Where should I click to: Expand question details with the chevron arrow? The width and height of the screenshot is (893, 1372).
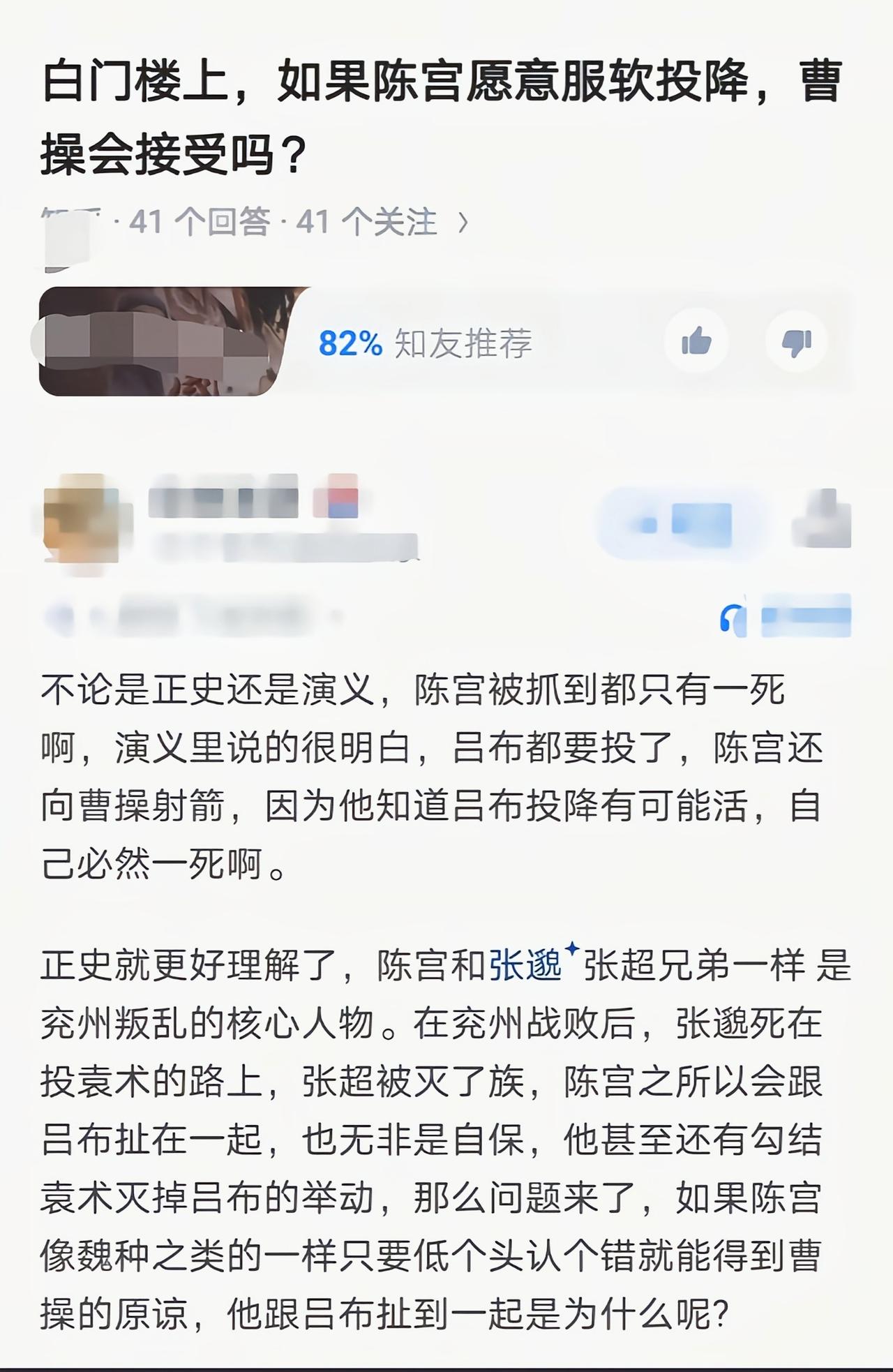[463, 222]
